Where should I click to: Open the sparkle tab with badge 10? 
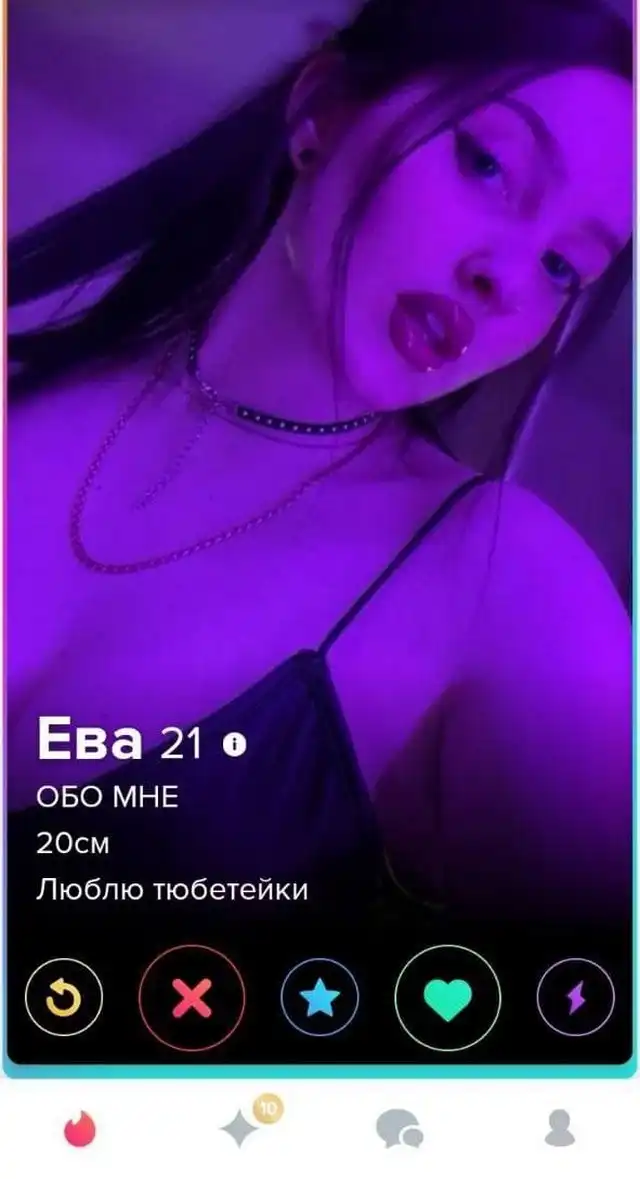point(240,1129)
